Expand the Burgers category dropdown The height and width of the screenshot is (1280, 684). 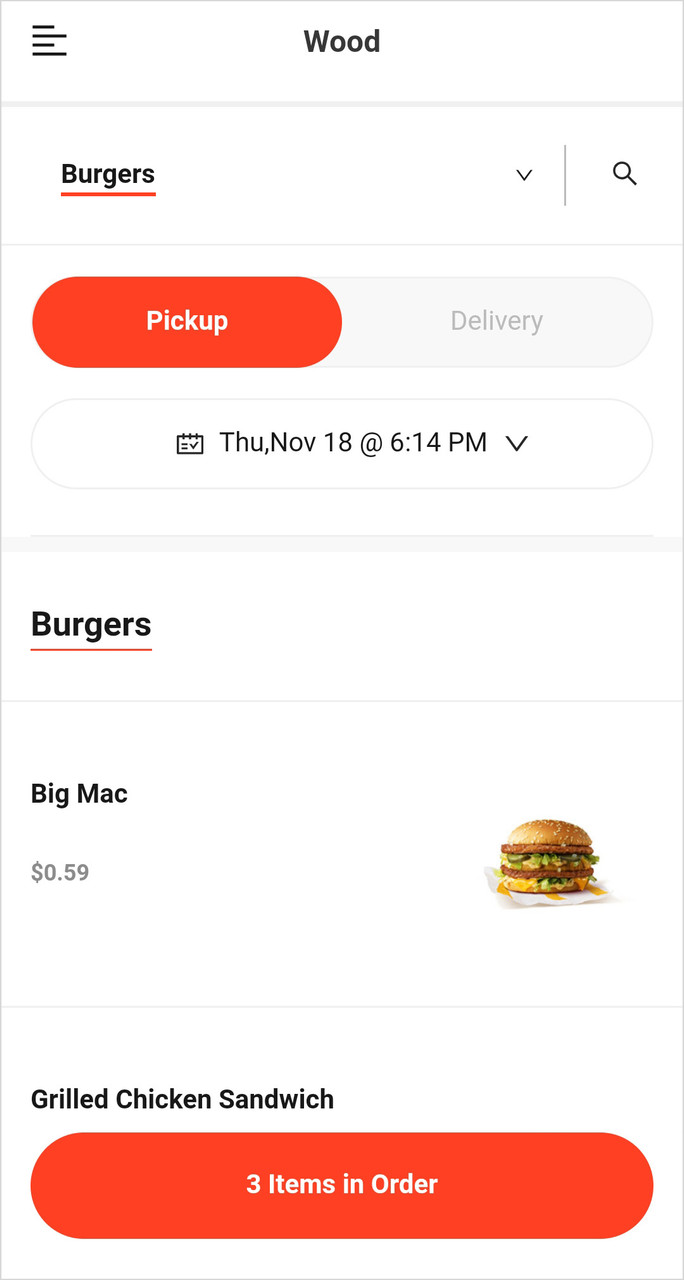tap(523, 175)
